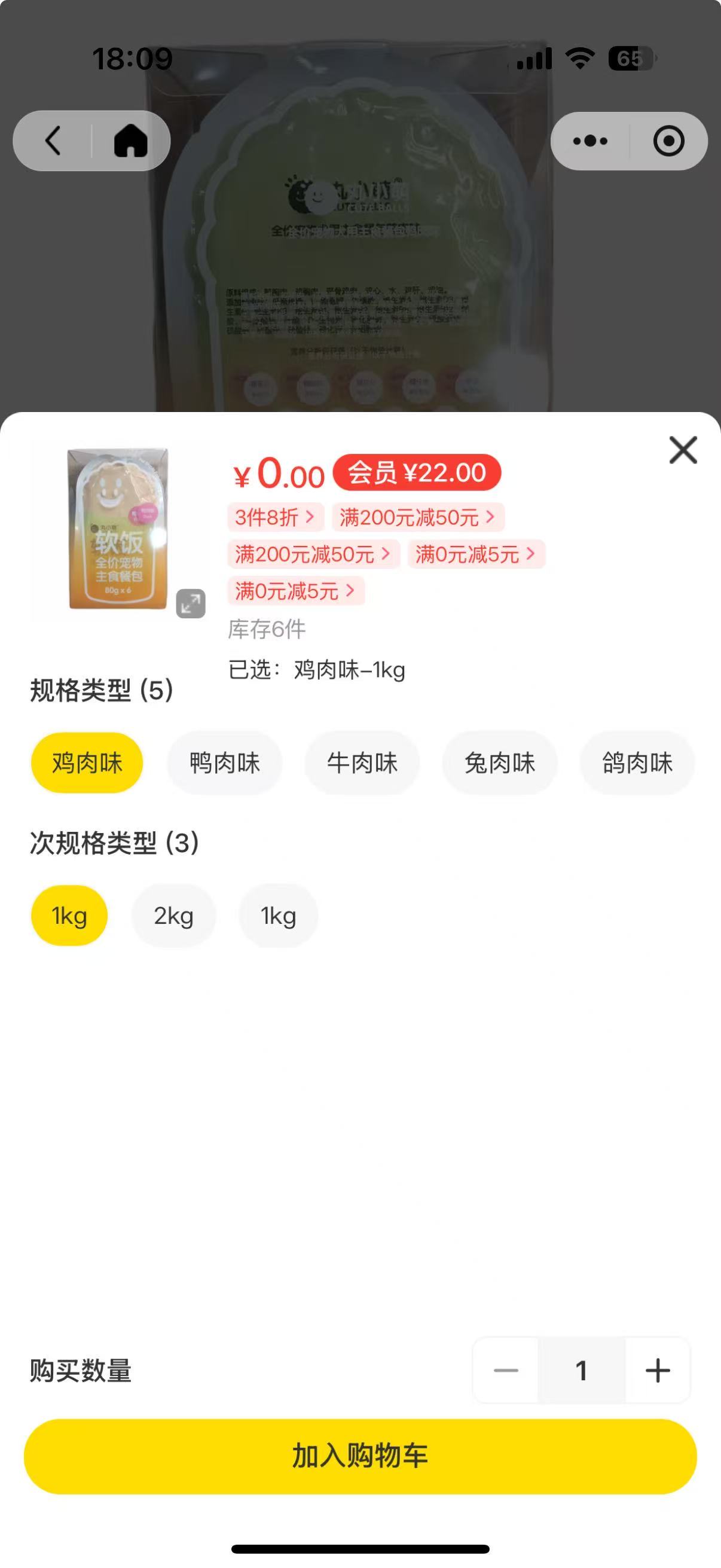
Task: Choose the 牛肉味 flavor
Action: tap(362, 762)
